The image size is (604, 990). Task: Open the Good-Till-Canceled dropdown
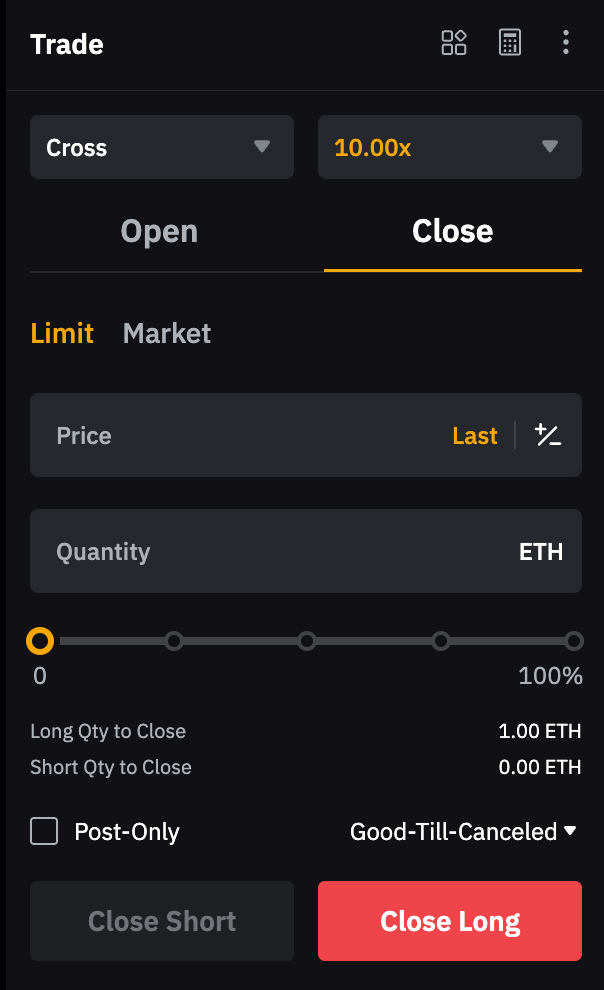pos(463,831)
